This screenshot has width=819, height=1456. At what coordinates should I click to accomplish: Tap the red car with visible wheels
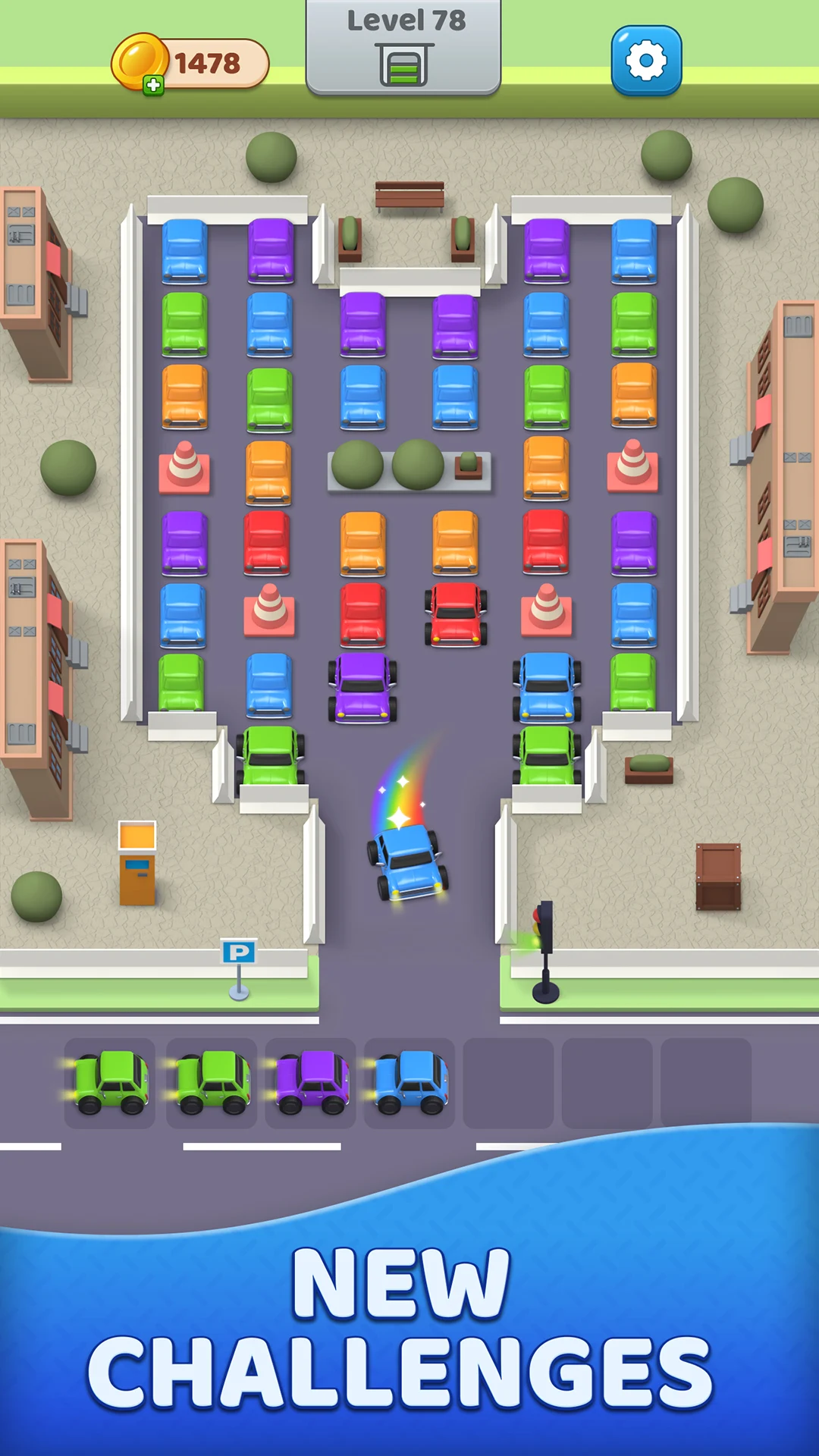(455, 614)
